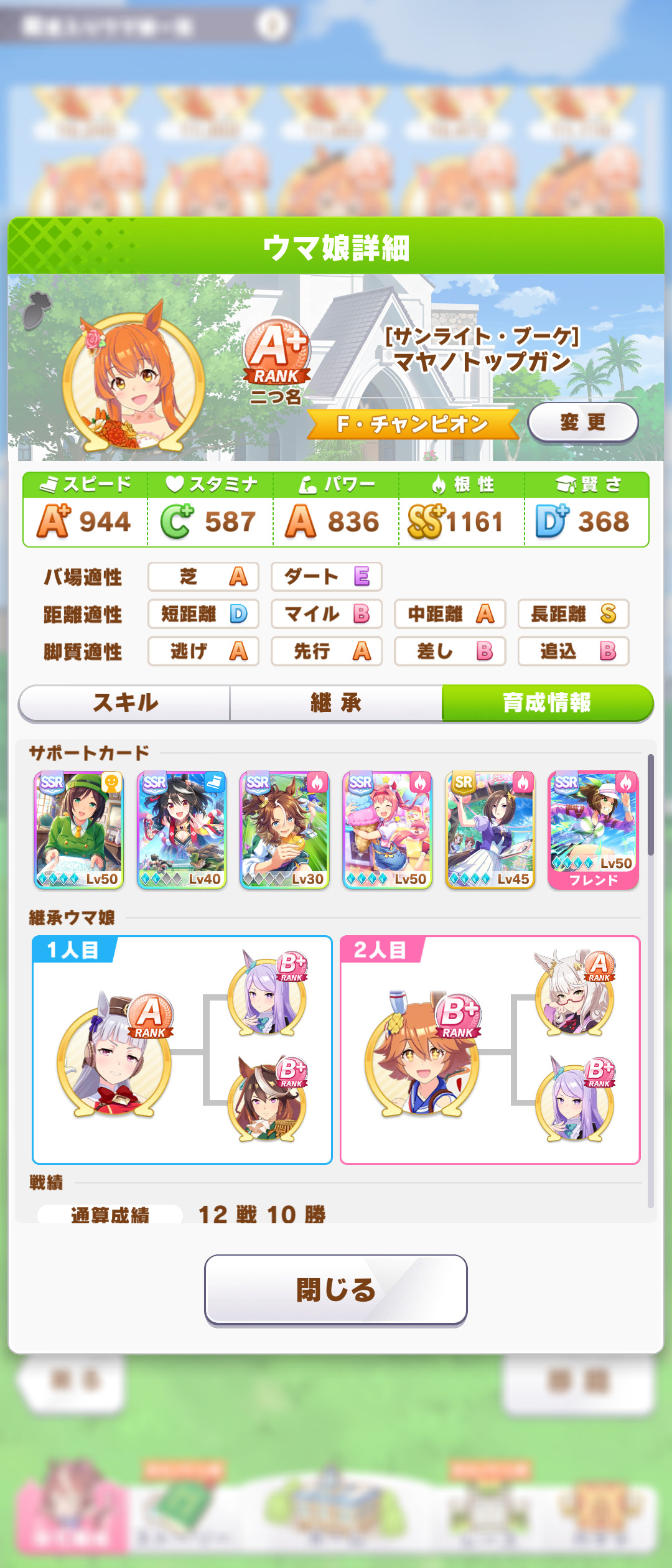Close the dialog with 閉じる
Screen dimensions: 672x1568
(x=336, y=1289)
